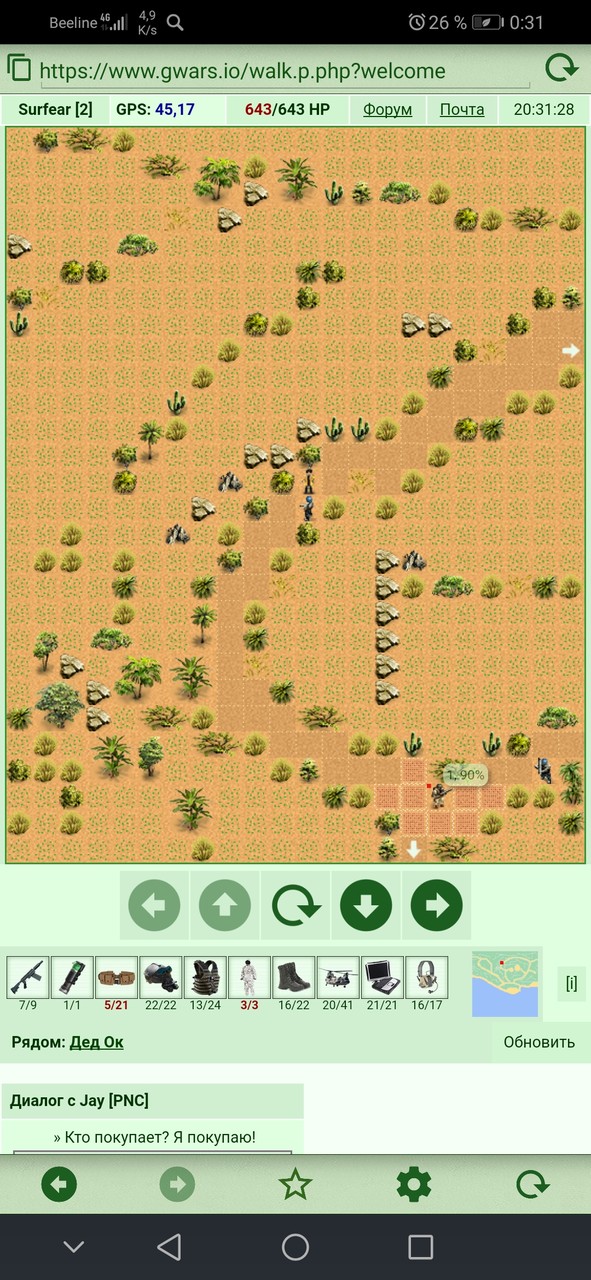
Task: Select the rifle item 7/9
Action: 27,978
